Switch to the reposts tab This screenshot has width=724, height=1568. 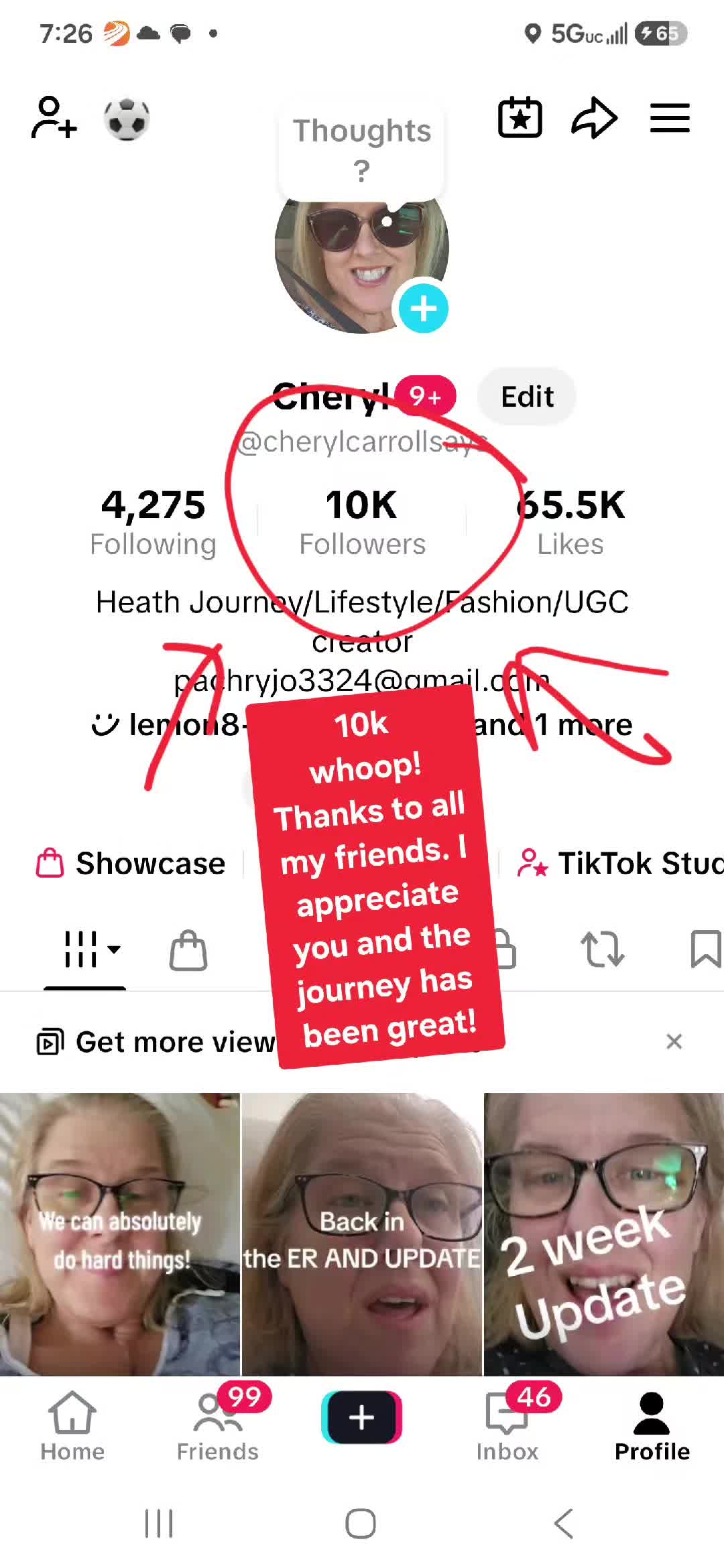pos(602,949)
